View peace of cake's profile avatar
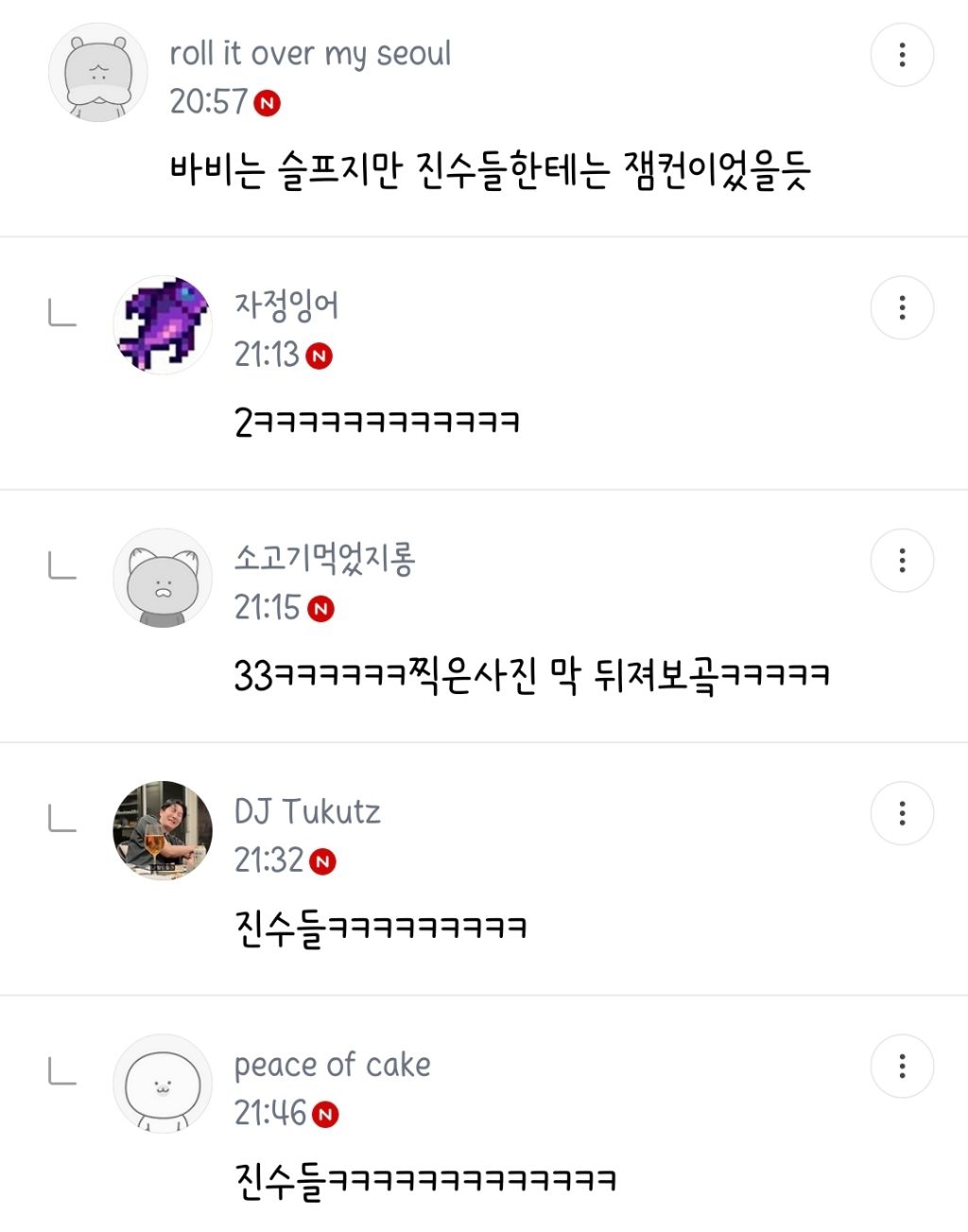968x1232 pixels. tap(163, 1084)
